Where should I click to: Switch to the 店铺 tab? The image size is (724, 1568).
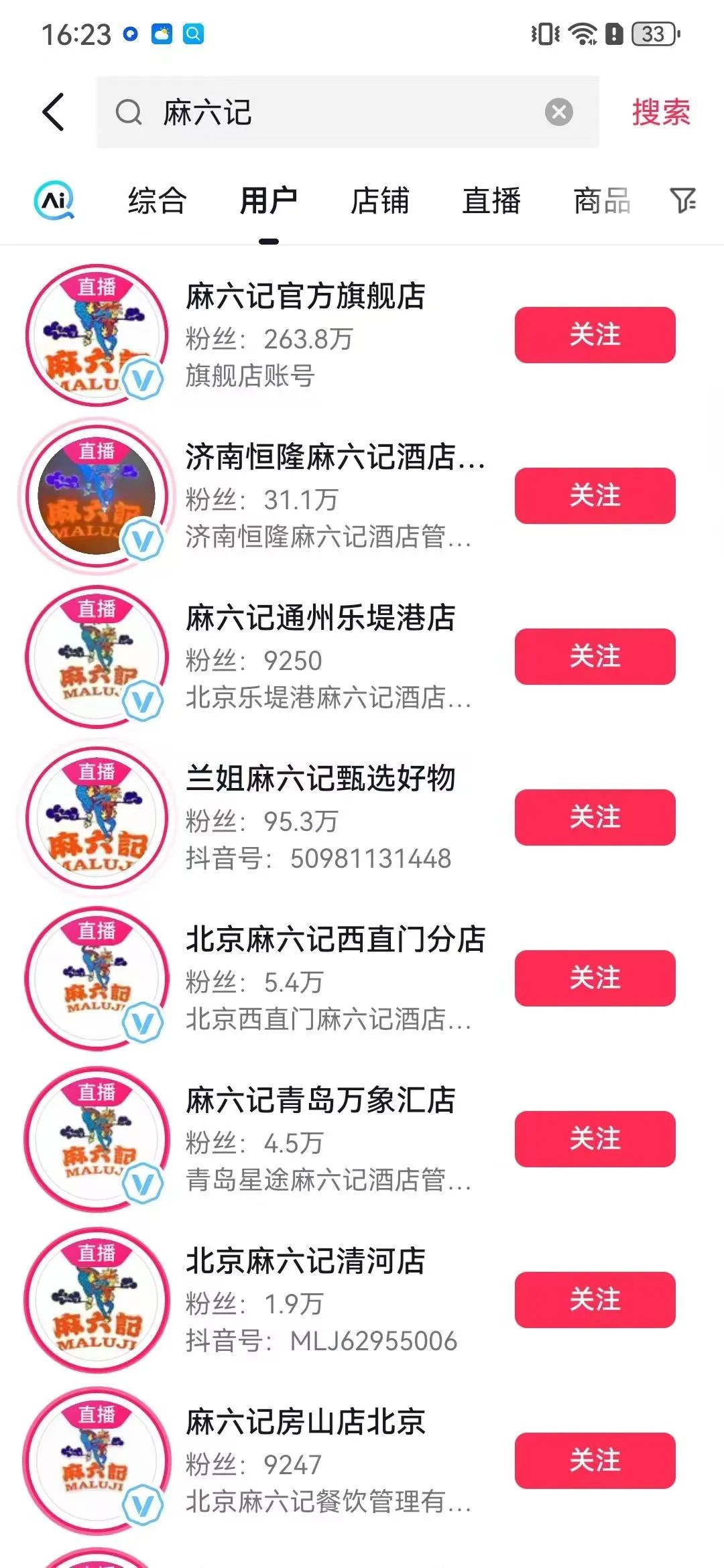[x=380, y=200]
